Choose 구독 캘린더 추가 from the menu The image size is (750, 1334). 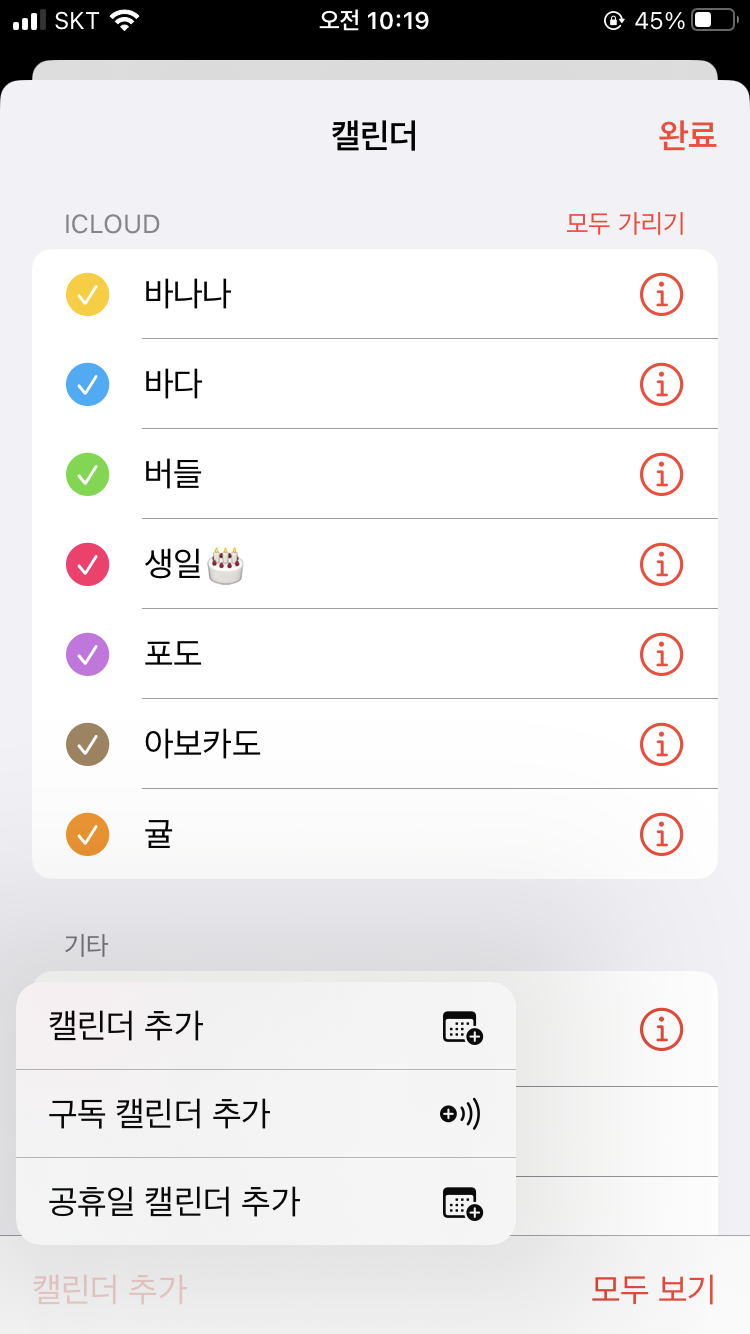(x=265, y=1113)
